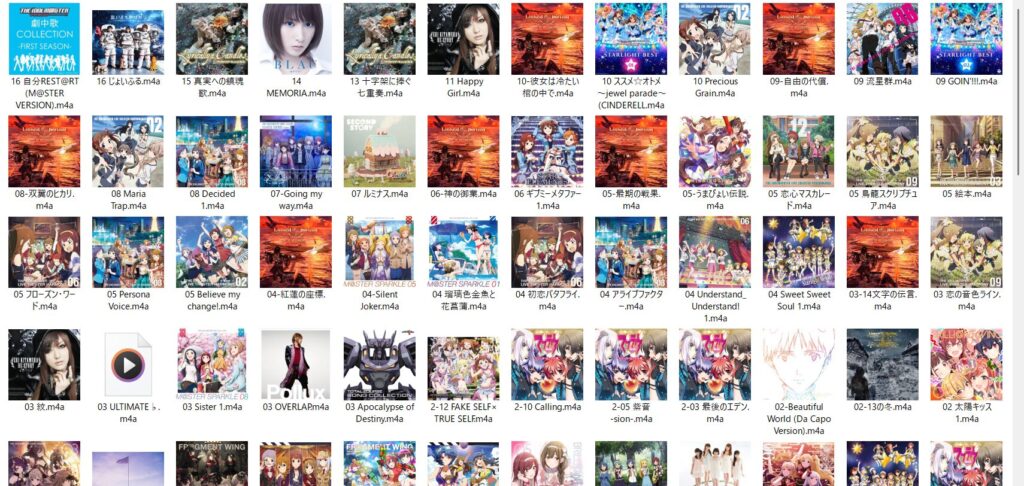Select 2-12 FAKE SELF×TRUE SELF.m4a
This screenshot has height=486, width=1024.
463,365
